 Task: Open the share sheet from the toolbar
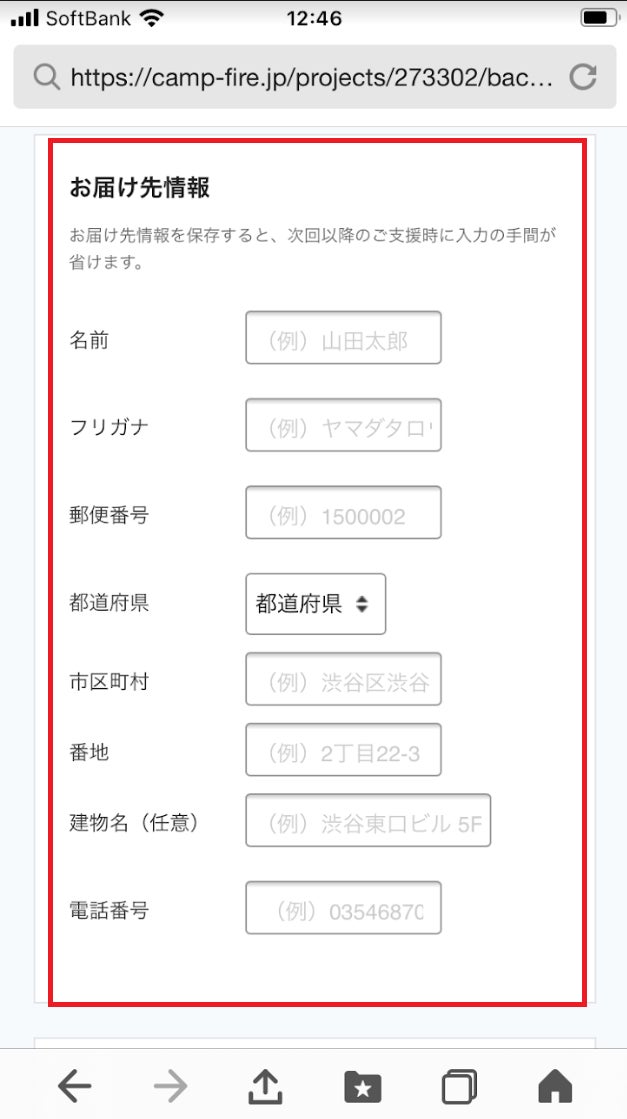coord(266,1085)
